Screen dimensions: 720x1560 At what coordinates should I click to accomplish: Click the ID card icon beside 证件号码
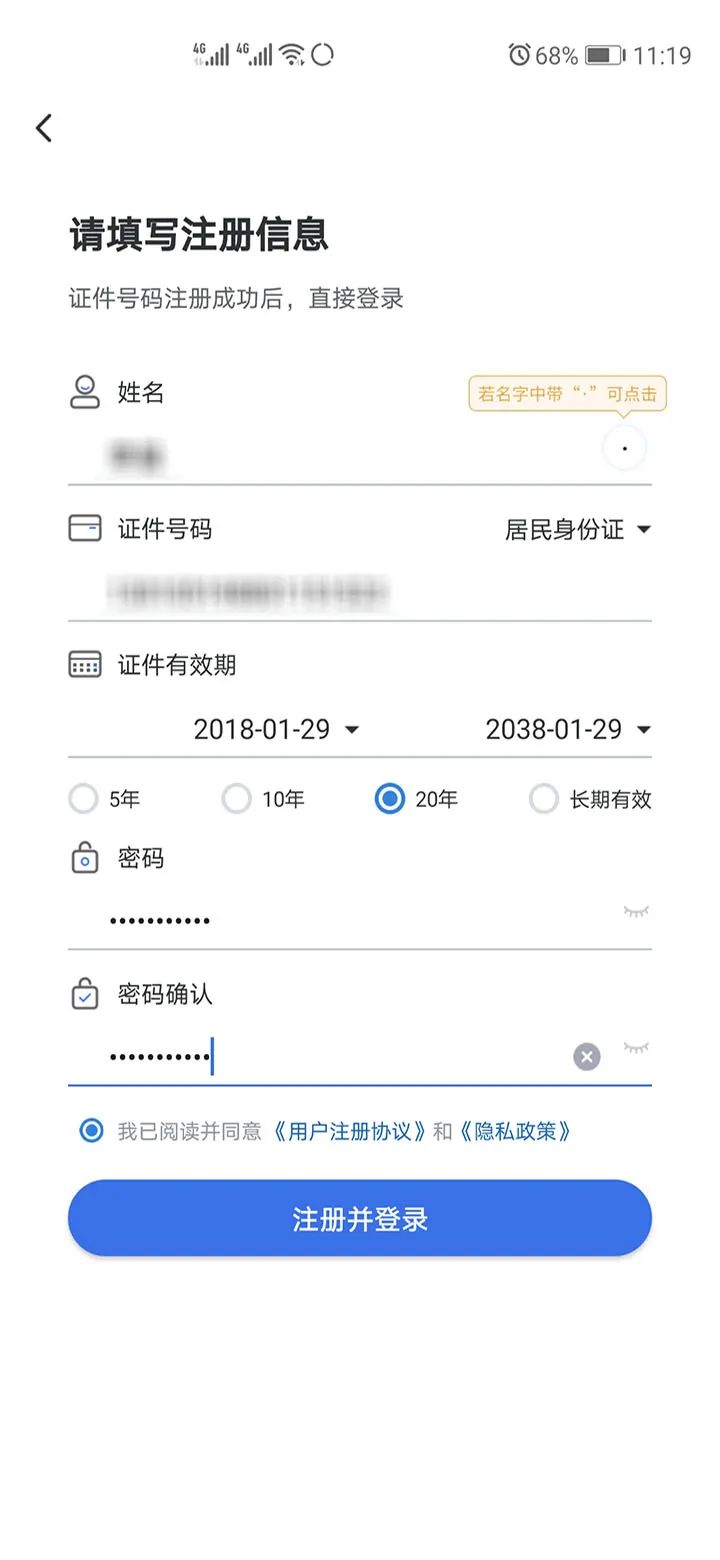pos(86,528)
